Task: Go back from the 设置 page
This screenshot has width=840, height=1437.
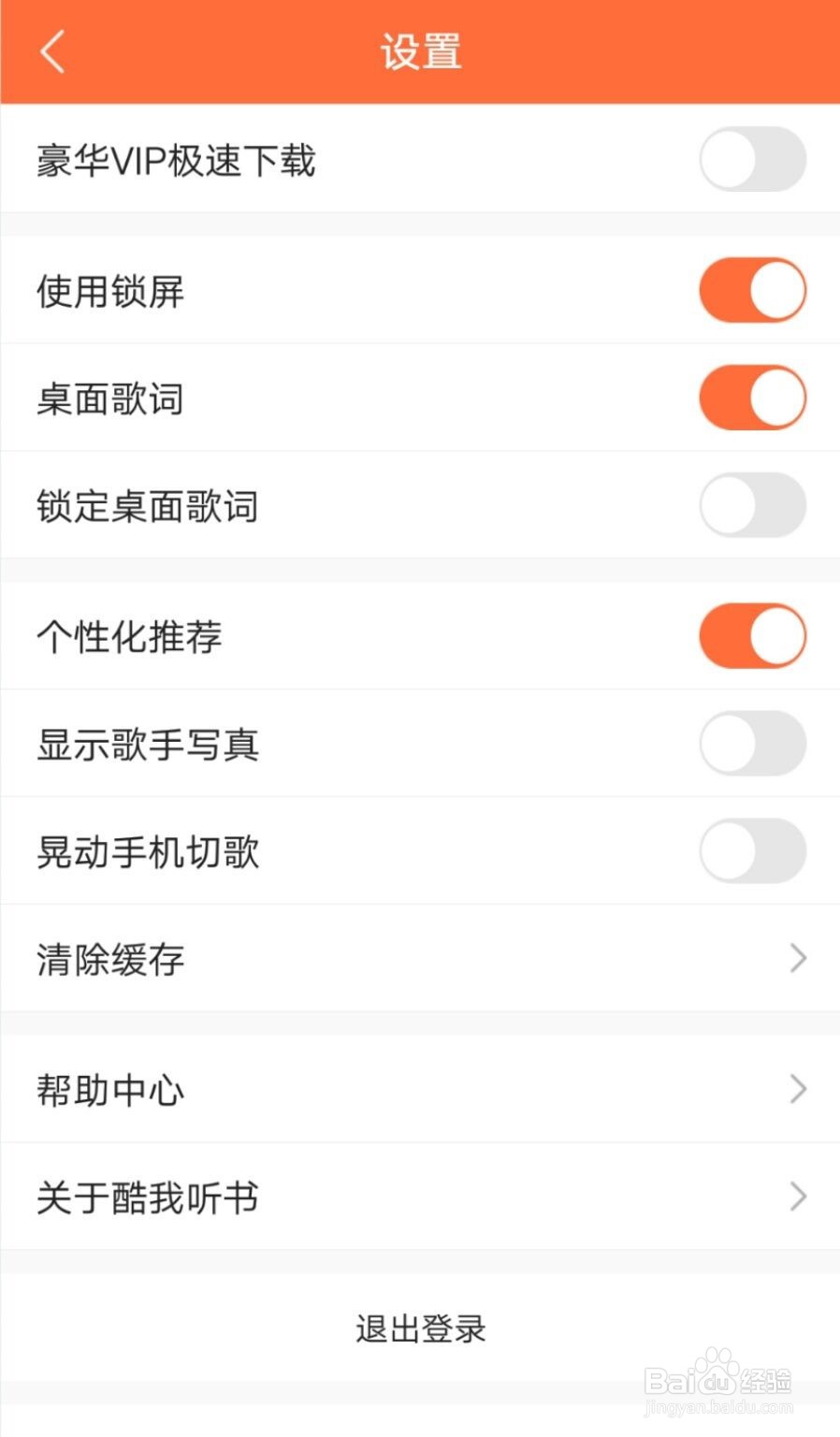Action: pyautogui.click(x=53, y=51)
